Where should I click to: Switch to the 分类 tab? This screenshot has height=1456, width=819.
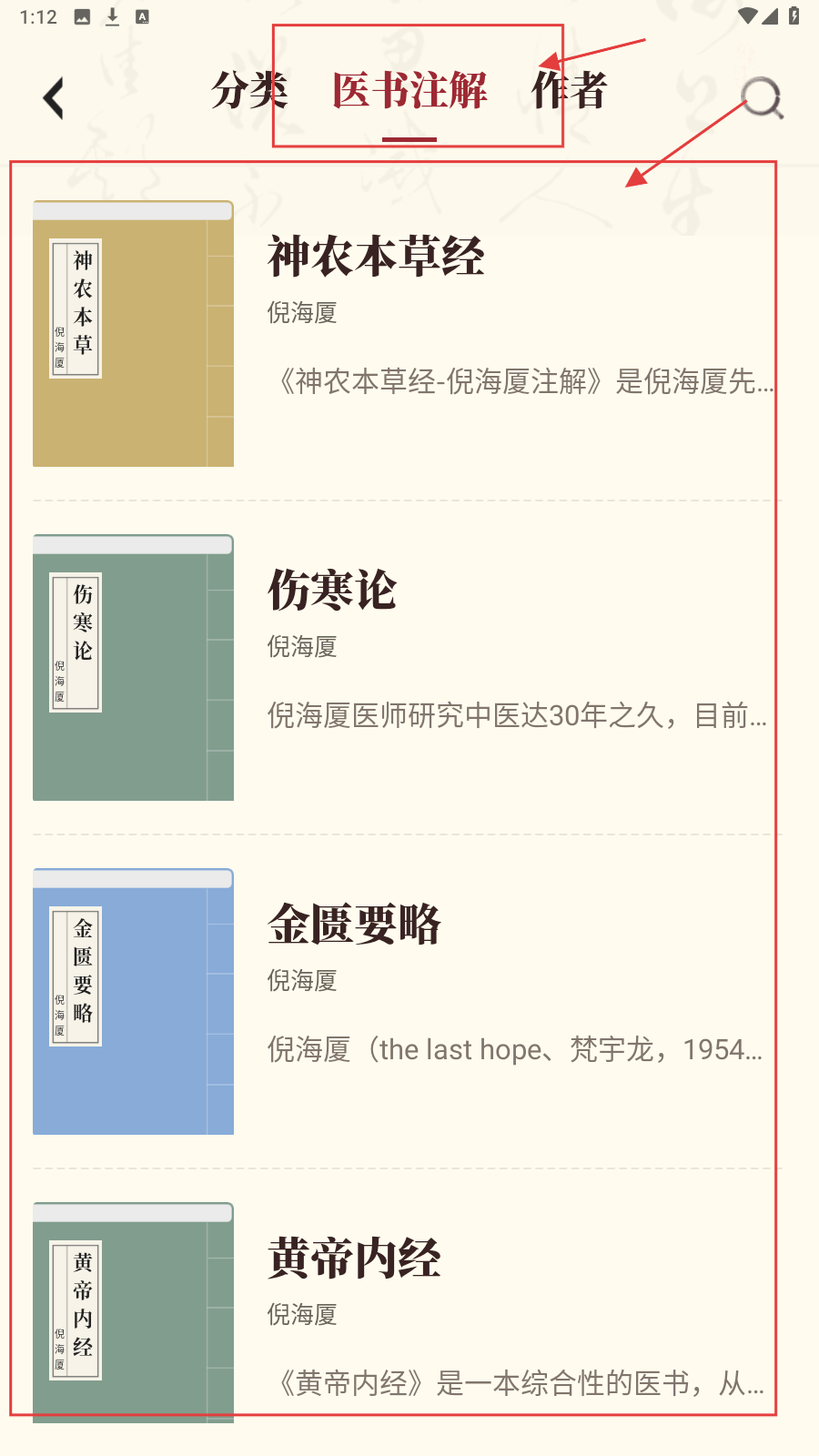pyautogui.click(x=249, y=90)
